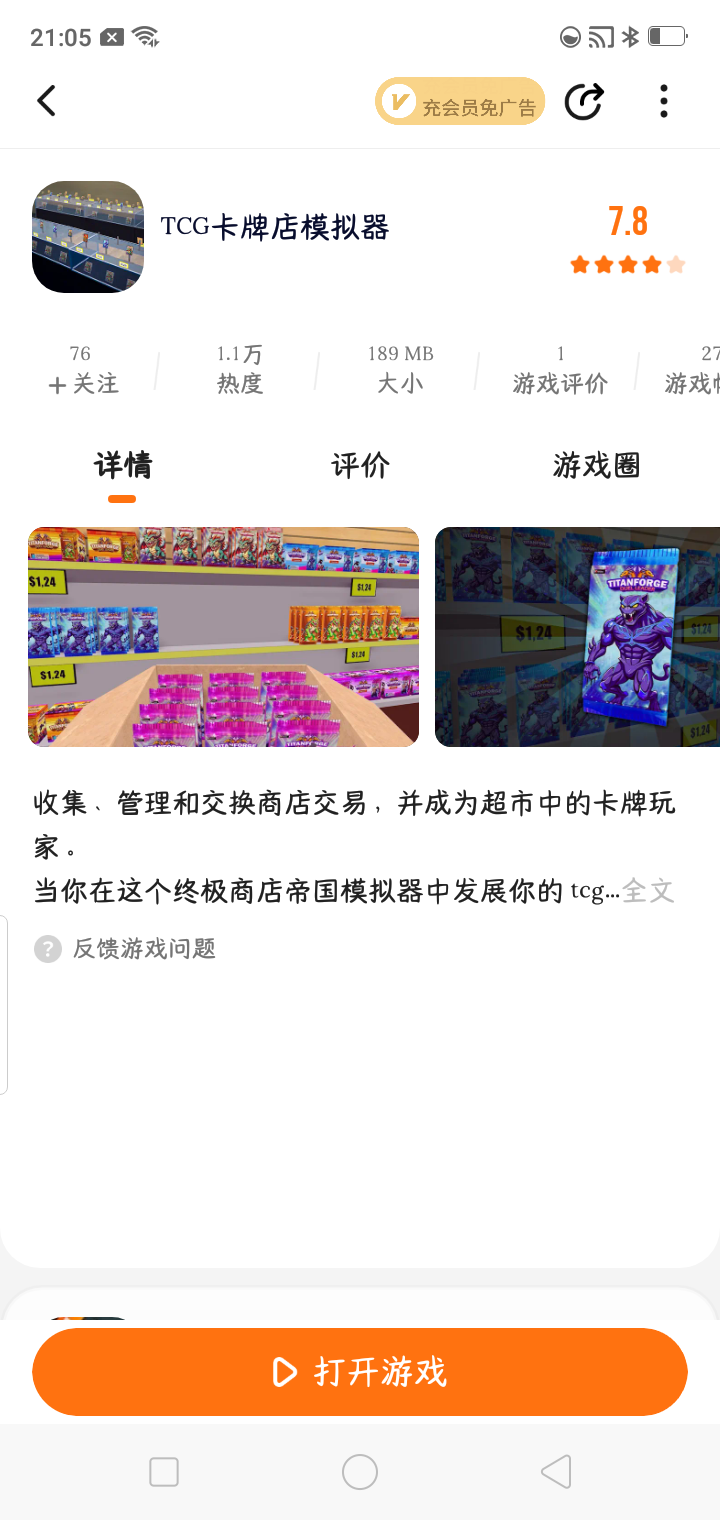Image resolution: width=720 pixels, height=1520 pixels.
Task: Switch to the 游戏圈 tab
Action: pos(596,465)
